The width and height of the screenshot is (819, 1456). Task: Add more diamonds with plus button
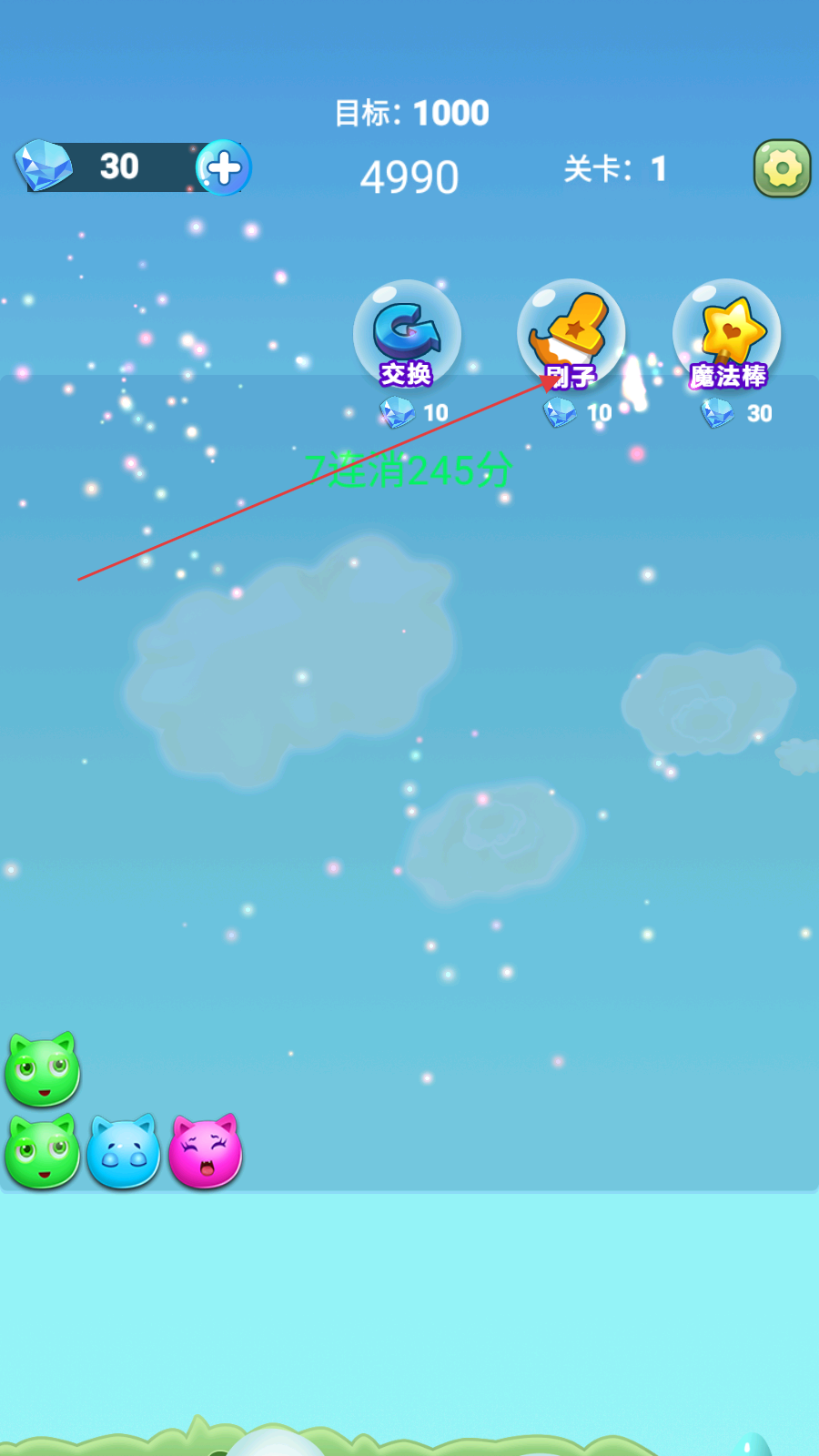point(224,167)
